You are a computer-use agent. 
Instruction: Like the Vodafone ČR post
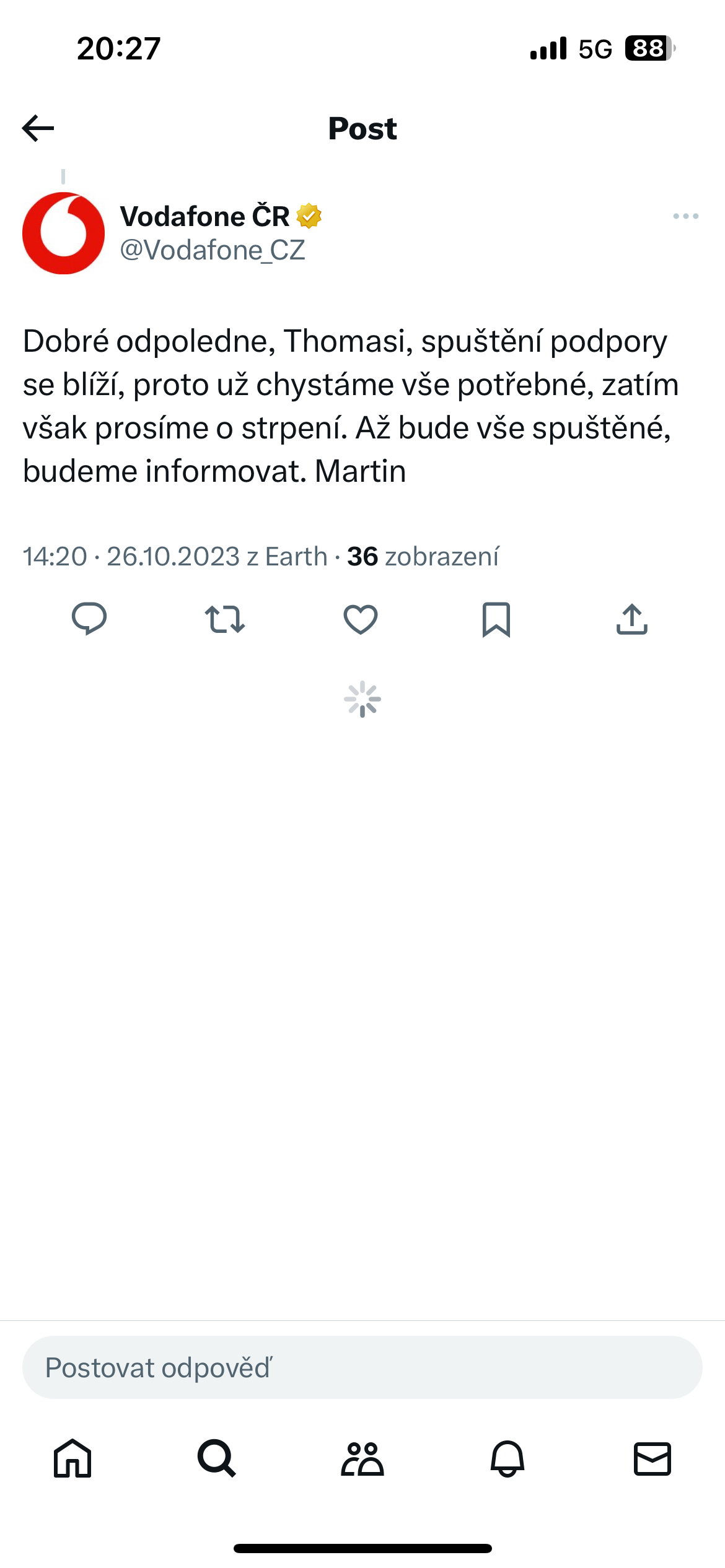[361, 619]
